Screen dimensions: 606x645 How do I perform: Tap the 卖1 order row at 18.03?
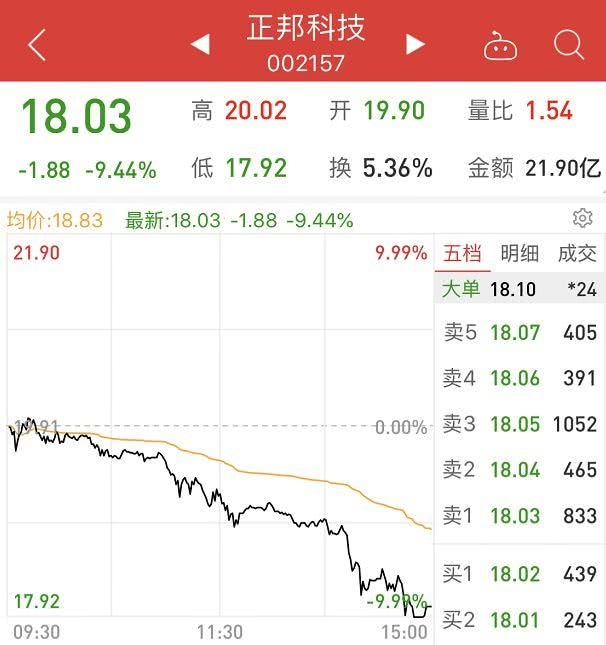519,516
